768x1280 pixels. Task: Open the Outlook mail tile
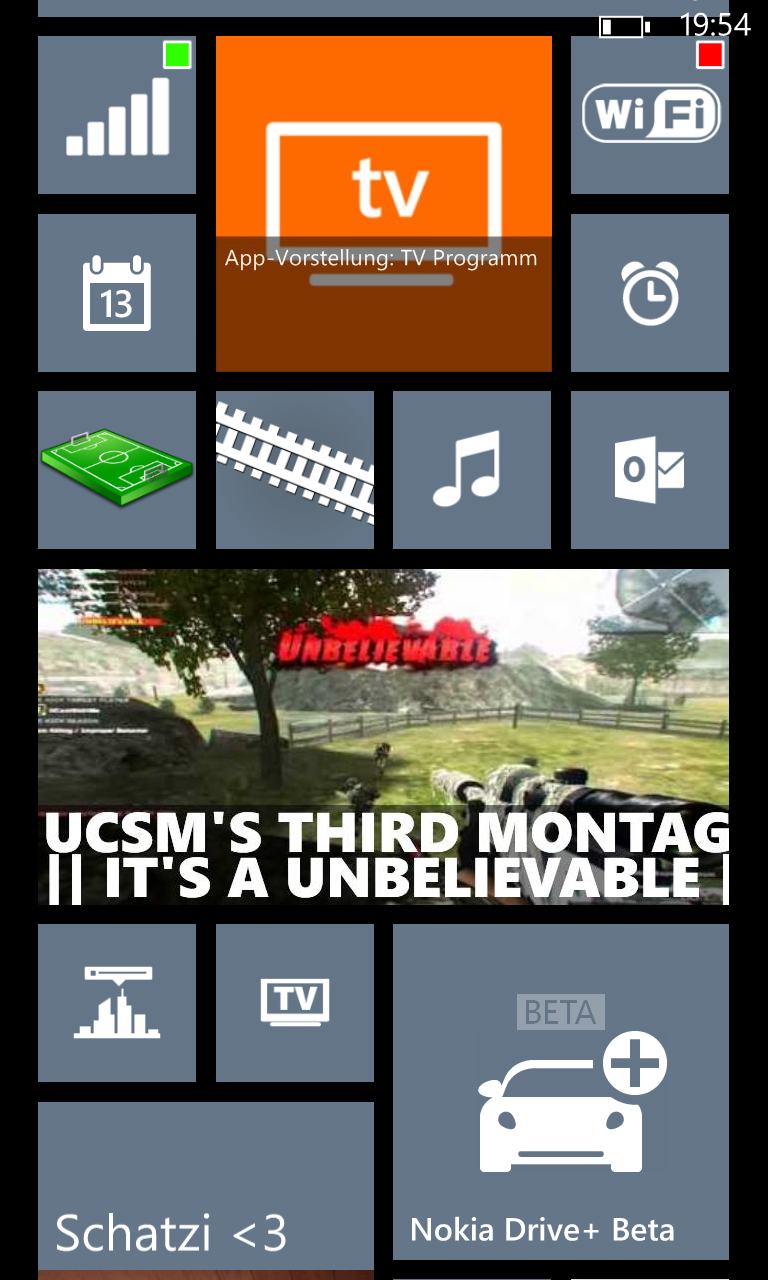[x=650, y=470]
